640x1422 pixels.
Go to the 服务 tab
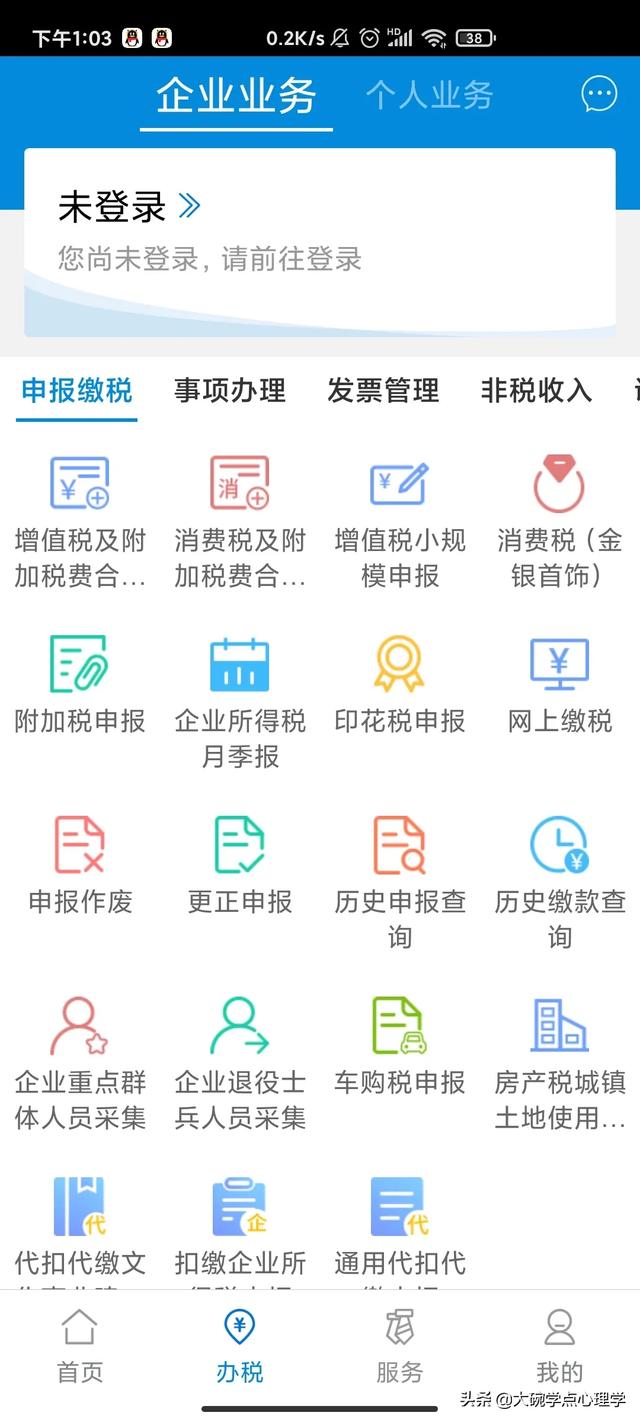(400, 1347)
